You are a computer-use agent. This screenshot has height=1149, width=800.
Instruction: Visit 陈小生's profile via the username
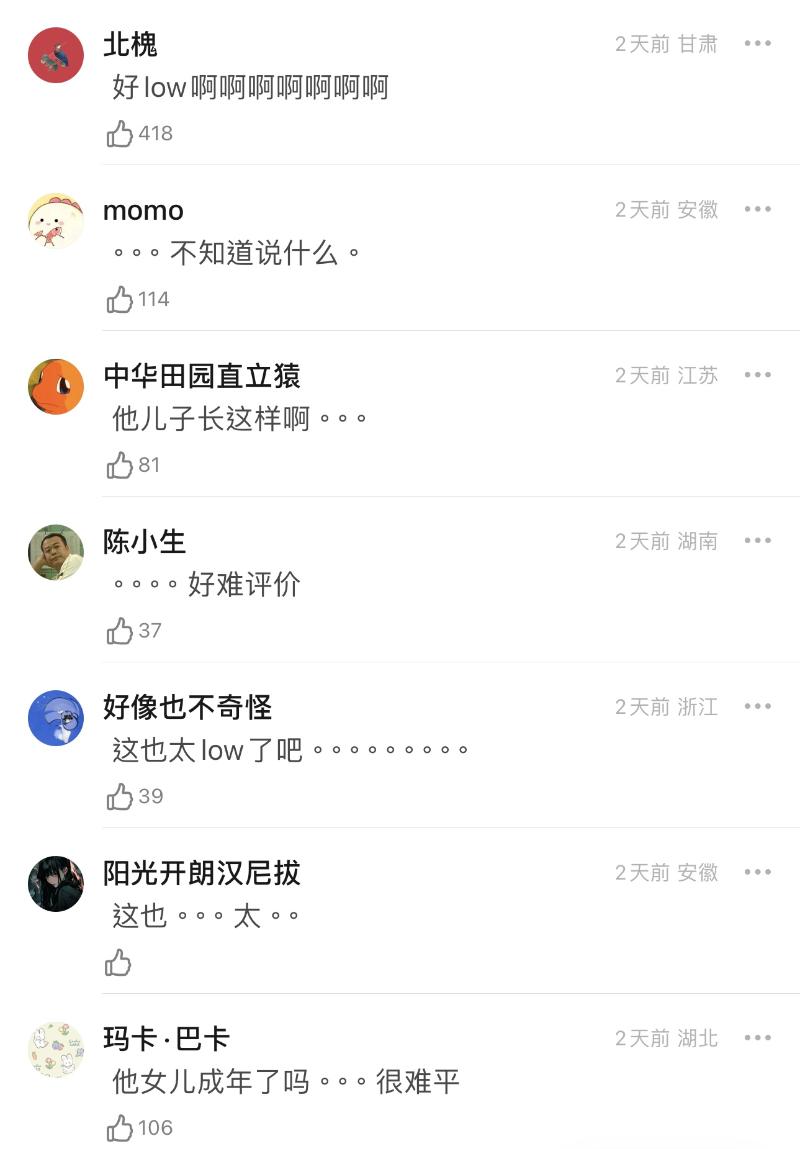coord(145,542)
